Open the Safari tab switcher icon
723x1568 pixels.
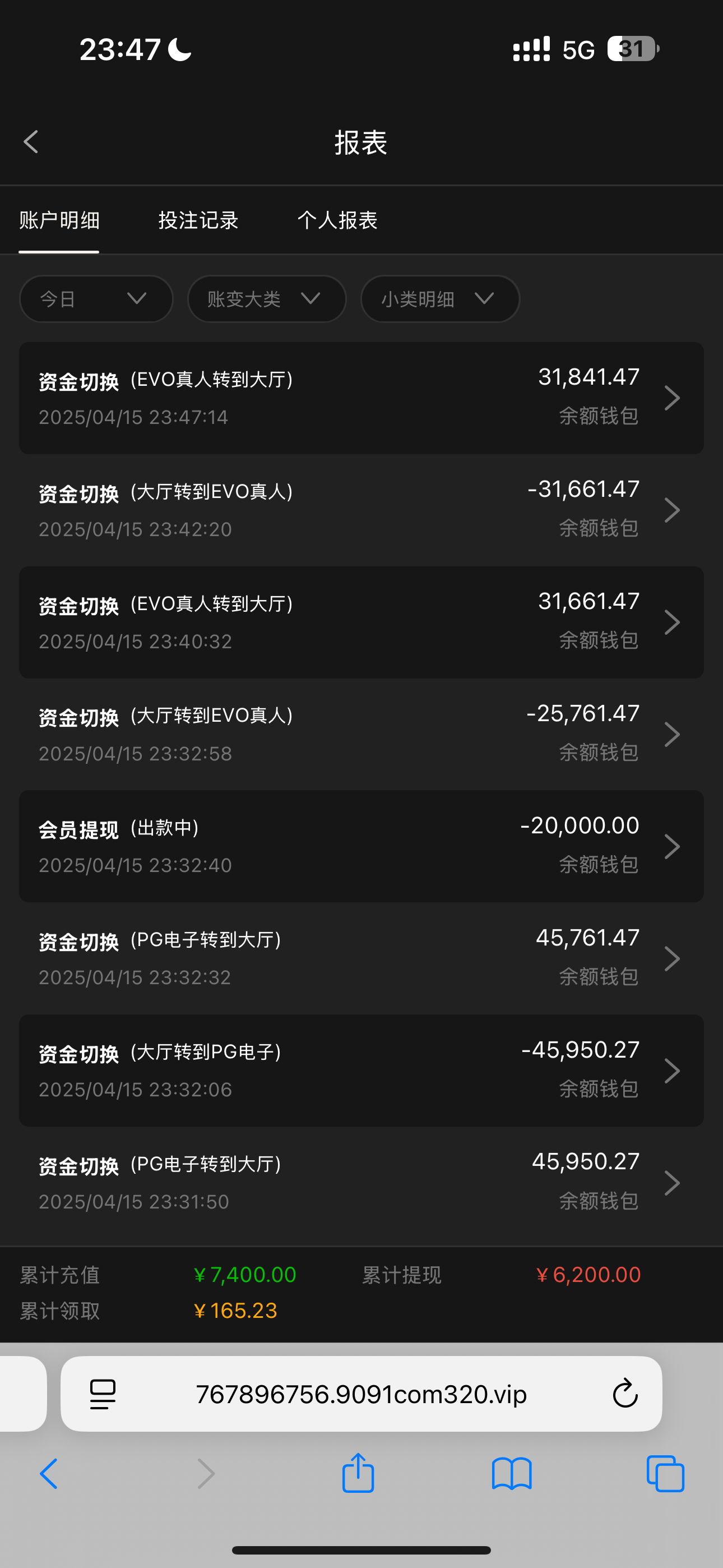(665, 1474)
